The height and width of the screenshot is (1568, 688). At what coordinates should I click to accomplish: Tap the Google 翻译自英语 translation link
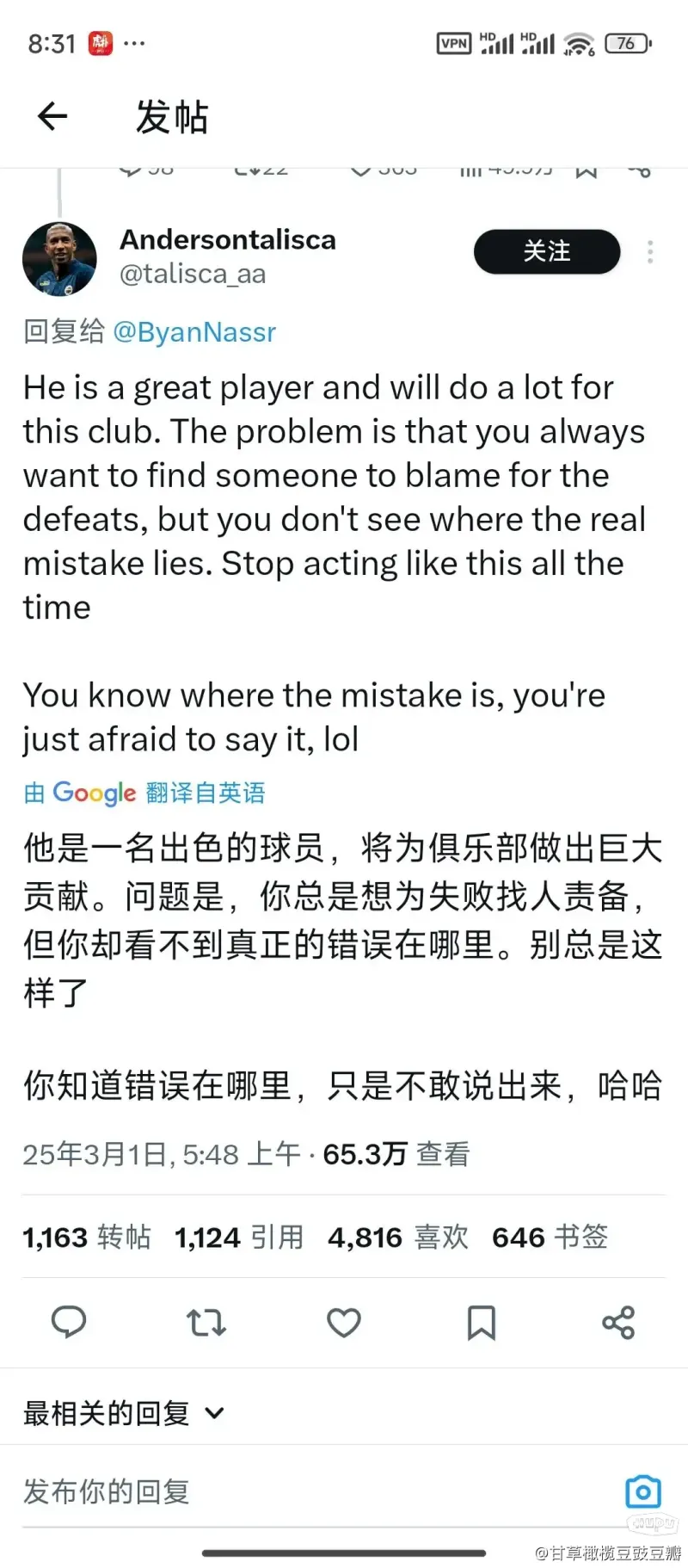click(144, 793)
